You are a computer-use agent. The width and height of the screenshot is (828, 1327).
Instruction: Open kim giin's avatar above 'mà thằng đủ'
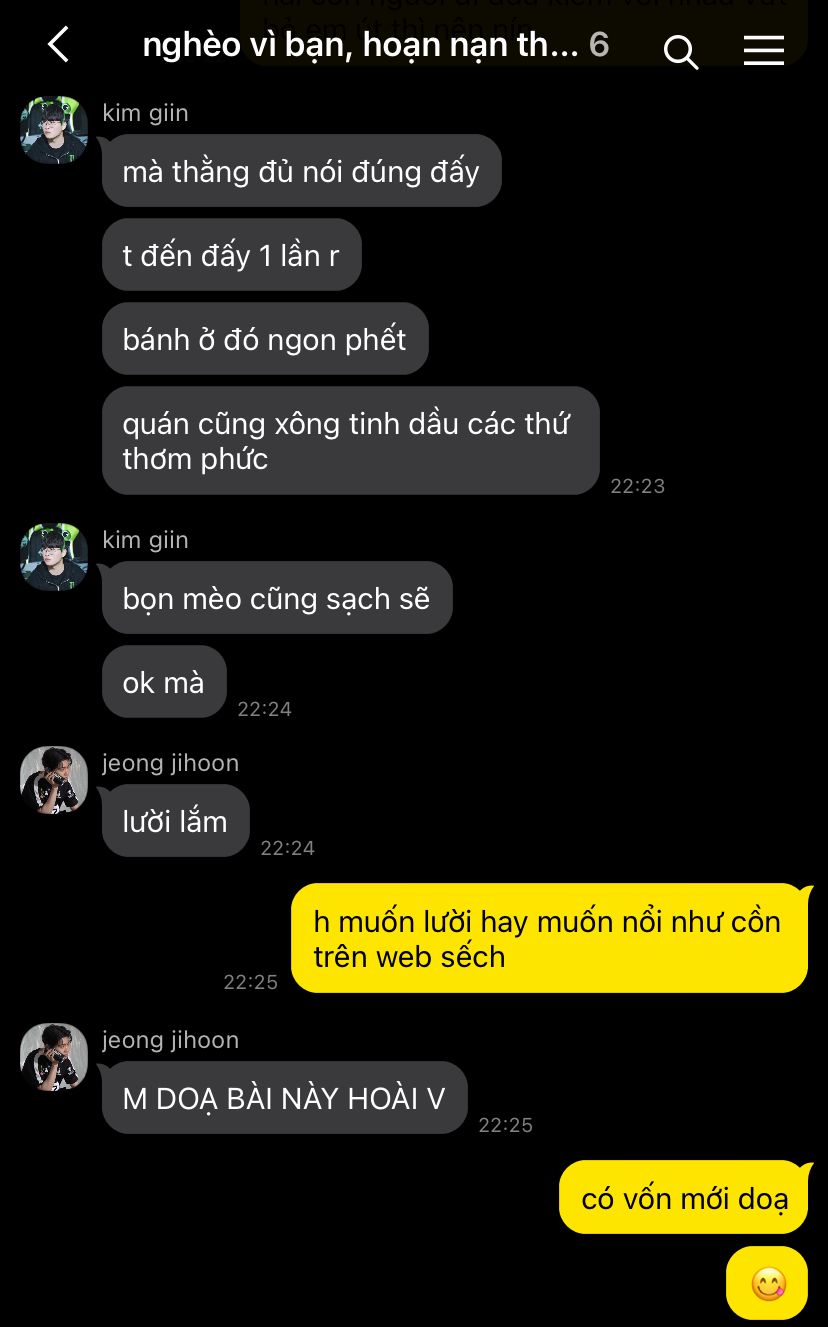tap(54, 130)
